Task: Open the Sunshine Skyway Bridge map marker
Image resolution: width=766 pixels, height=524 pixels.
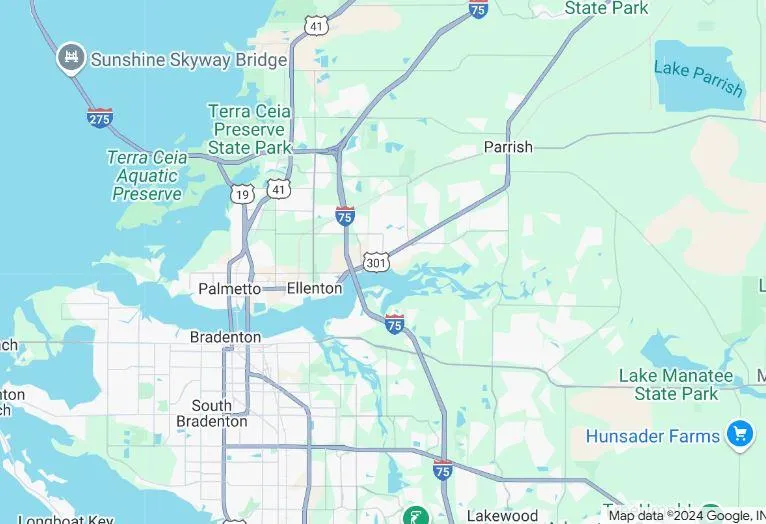Action: click(x=71, y=59)
